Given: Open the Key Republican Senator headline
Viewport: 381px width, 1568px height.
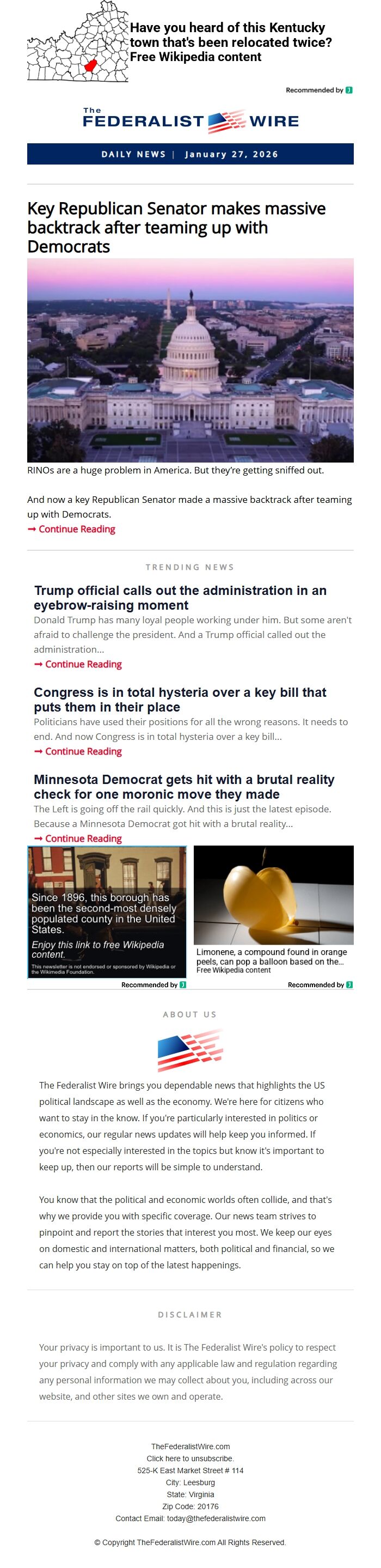Looking at the screenshot, I should click(176, 227).
